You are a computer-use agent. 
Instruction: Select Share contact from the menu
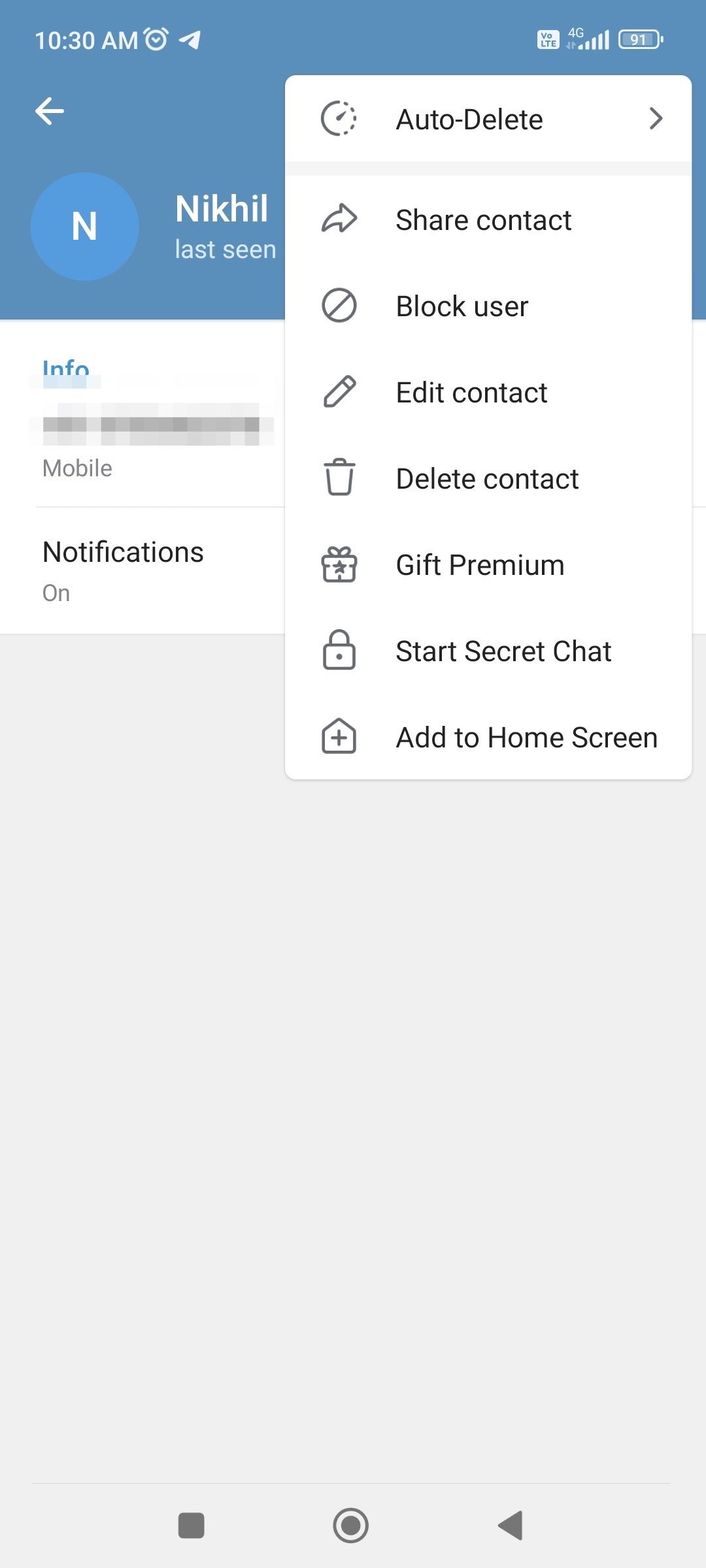click(488, 220)
